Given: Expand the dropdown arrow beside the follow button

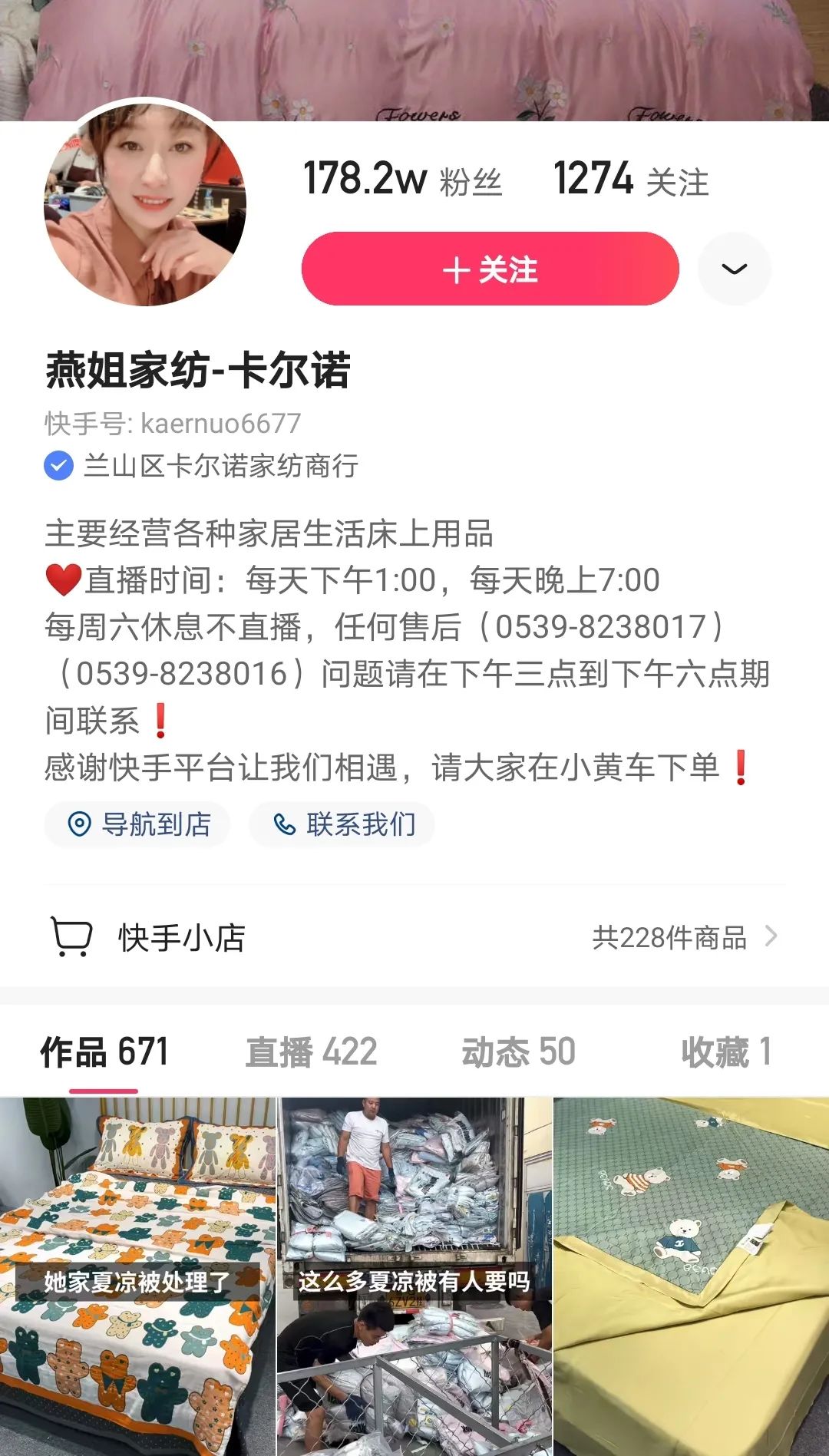Looking at the screenshot, I should pos(734,269).
